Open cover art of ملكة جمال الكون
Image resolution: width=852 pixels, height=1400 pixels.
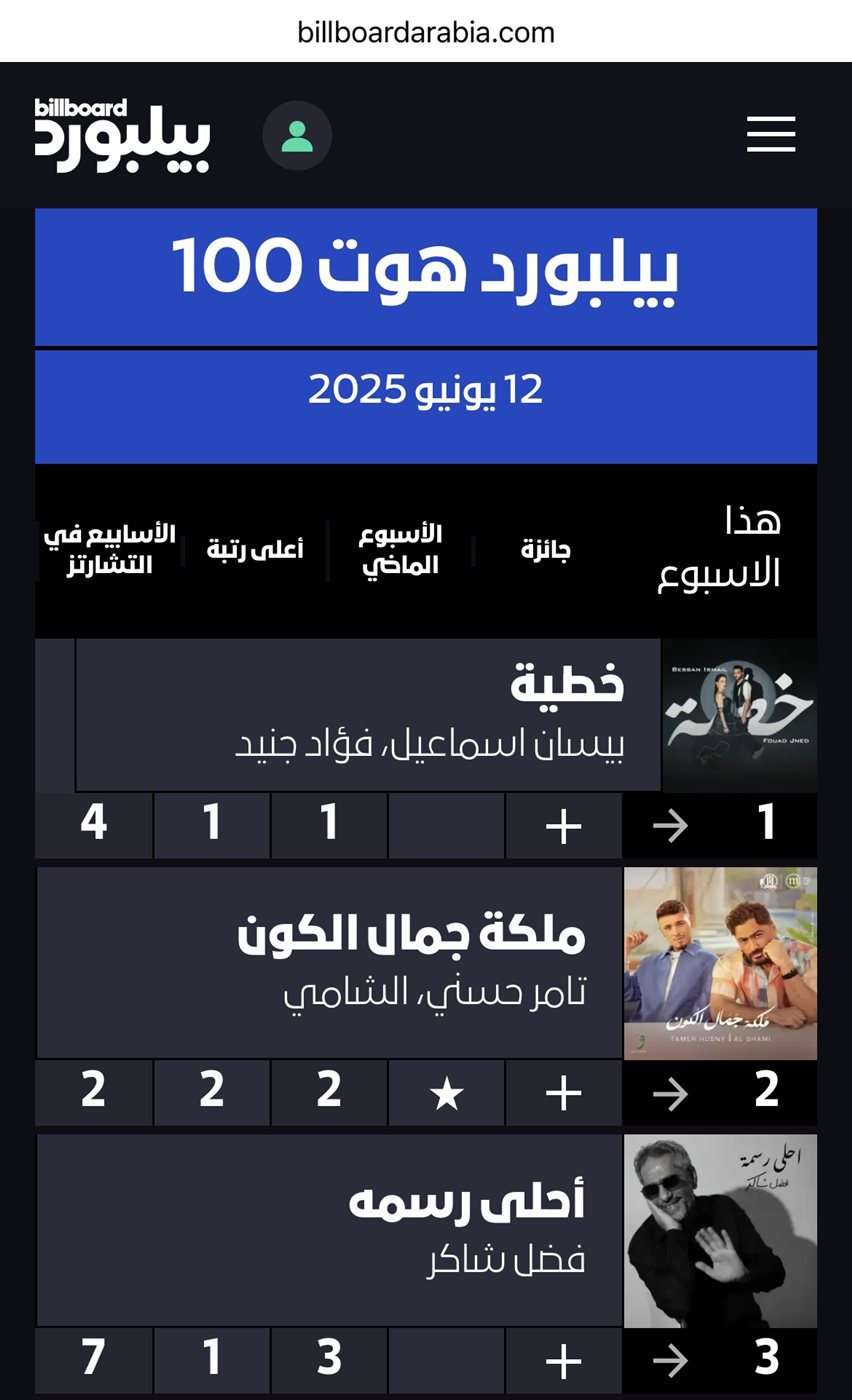point(720,963)
